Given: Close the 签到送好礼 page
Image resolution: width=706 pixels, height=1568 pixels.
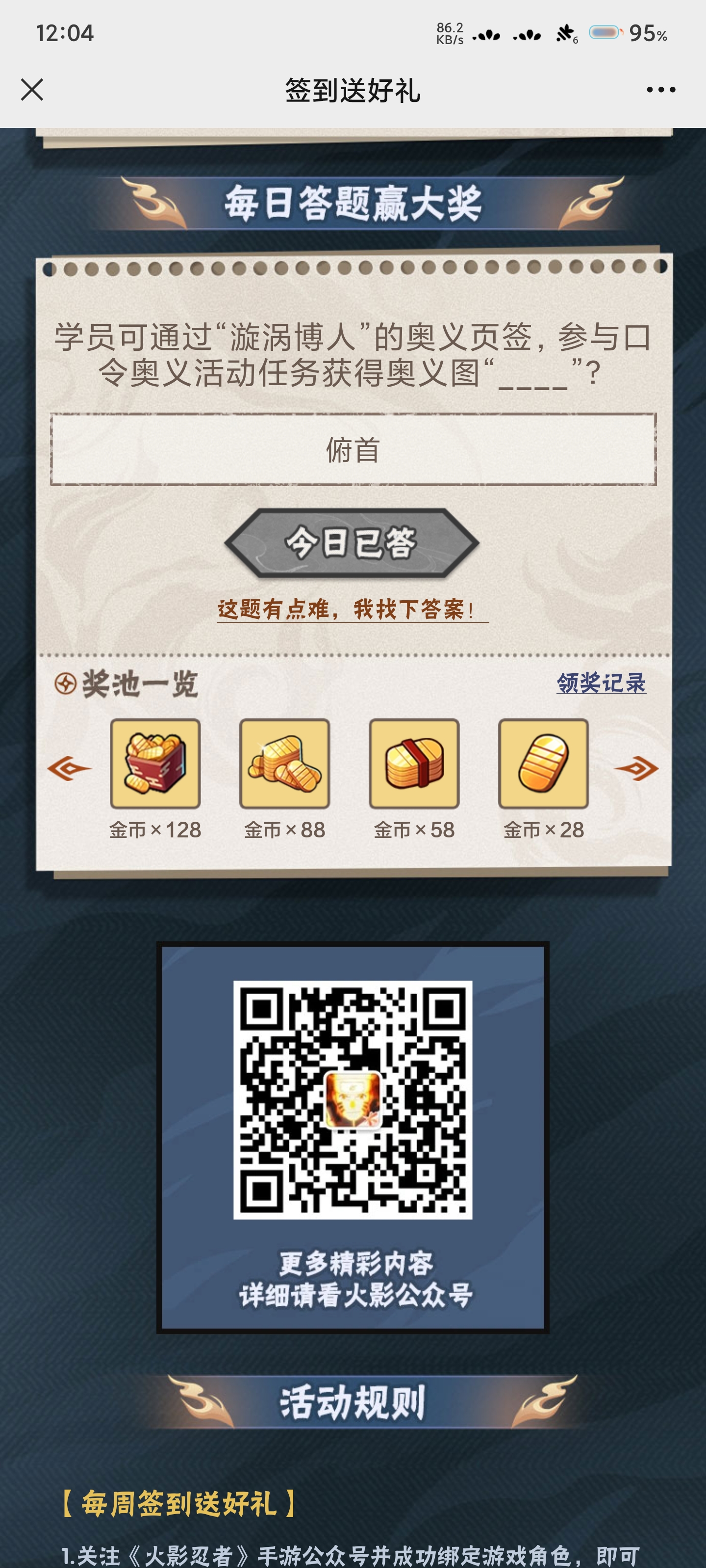Looking at the screenshot, I should (x=32, y=90).
